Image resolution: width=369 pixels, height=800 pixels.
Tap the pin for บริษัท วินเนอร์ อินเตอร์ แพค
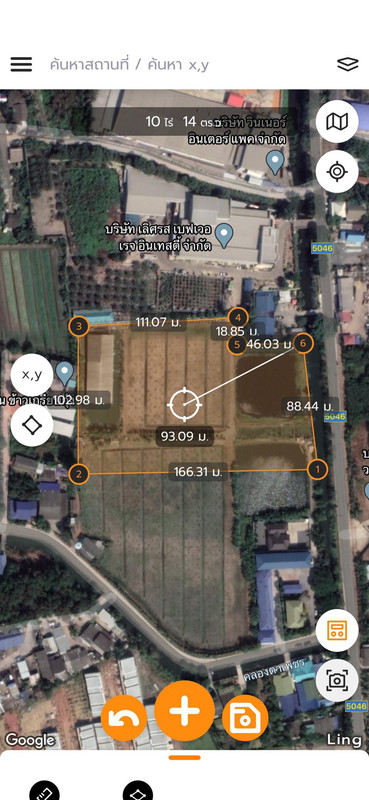point(275,163)
